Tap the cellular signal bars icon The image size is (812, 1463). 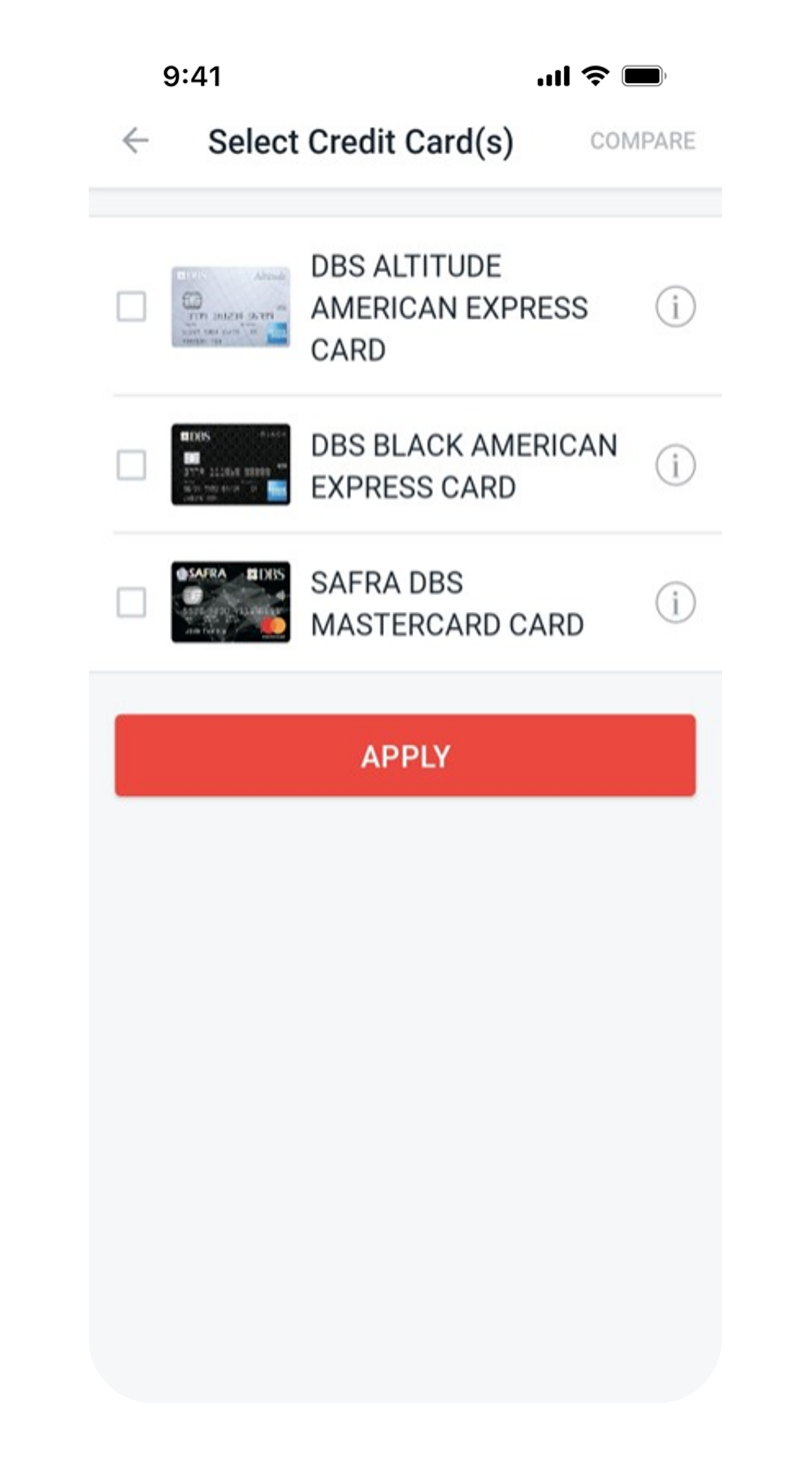[x=554, y=74]
